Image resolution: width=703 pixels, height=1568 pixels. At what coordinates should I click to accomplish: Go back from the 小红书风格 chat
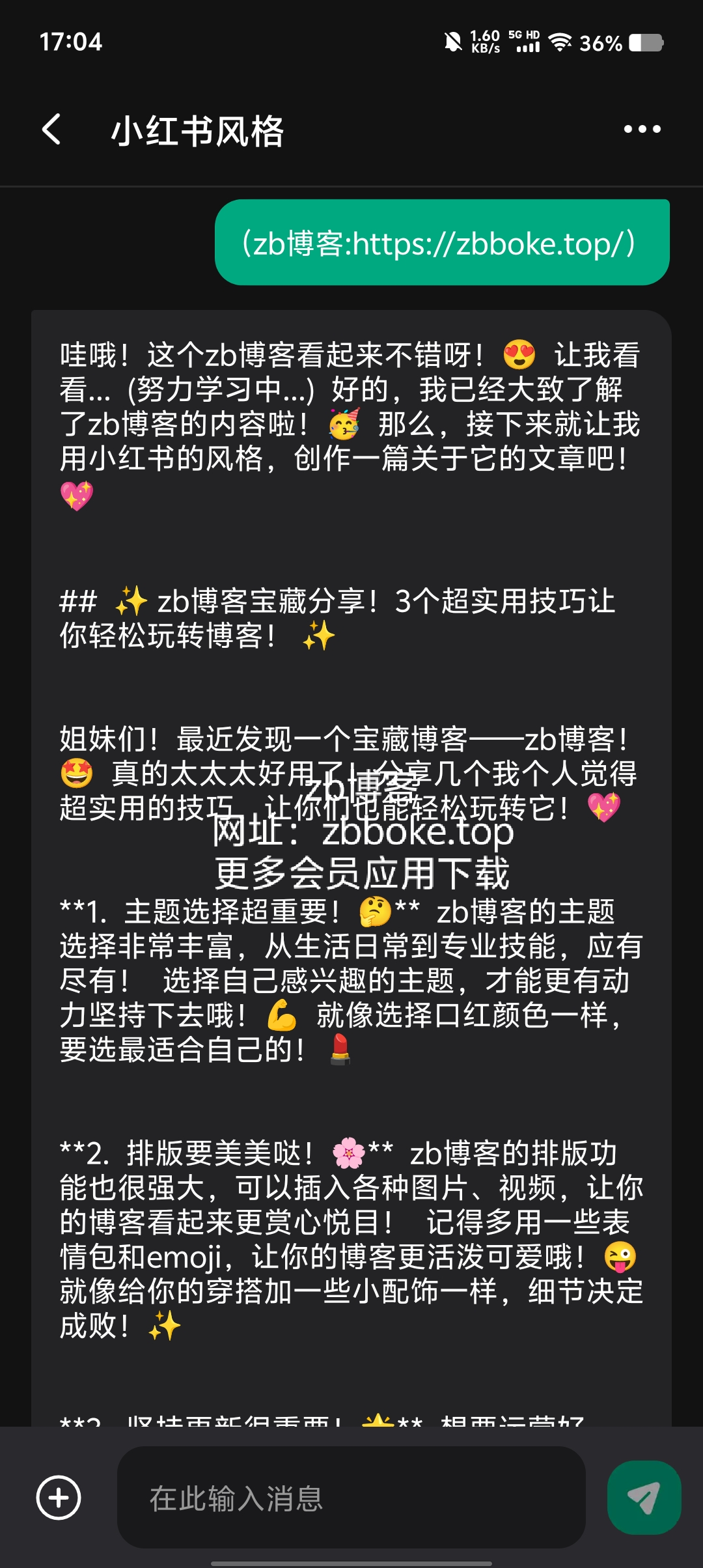point(52,130)
